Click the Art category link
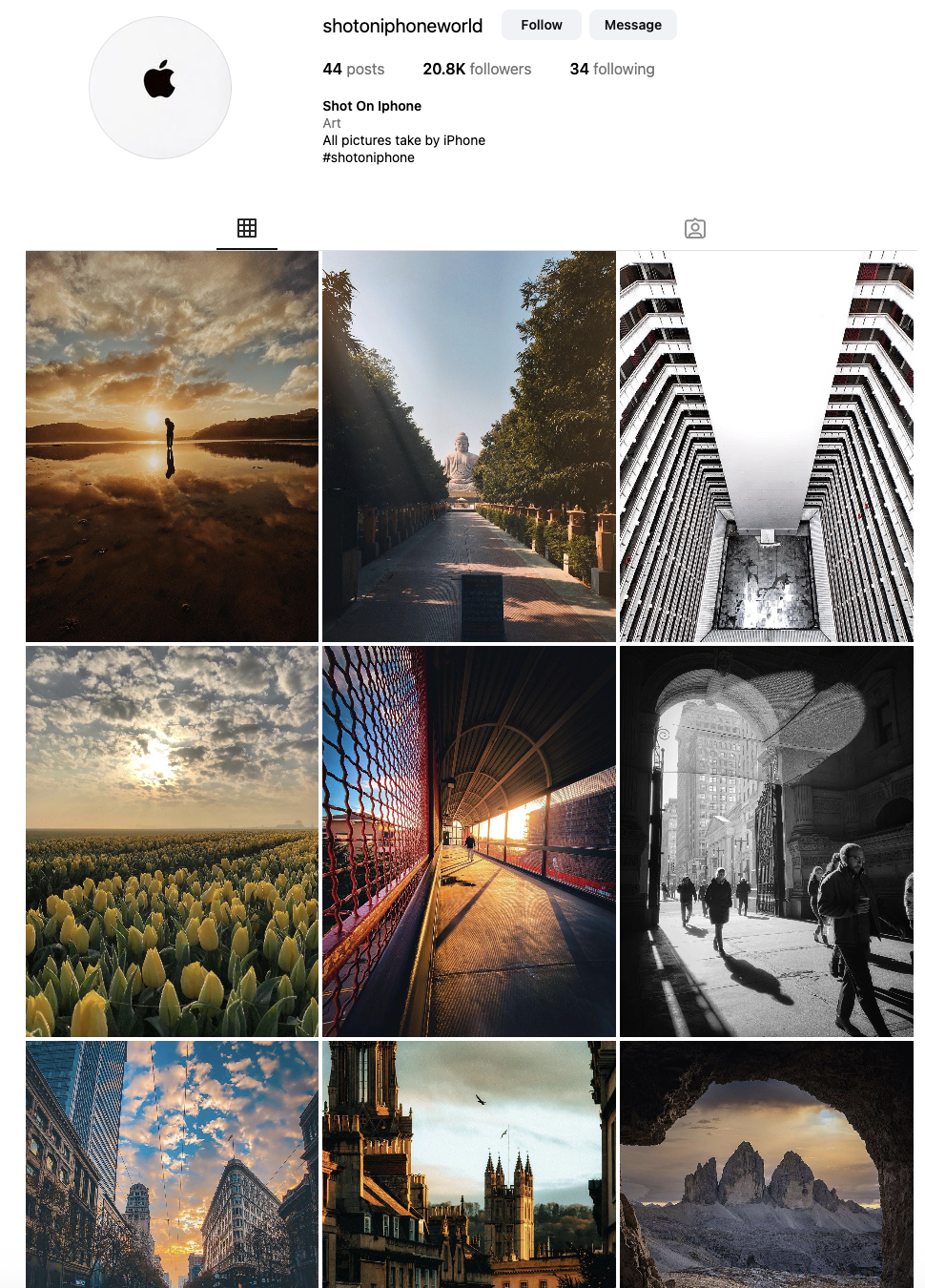 tap(331, 123)
